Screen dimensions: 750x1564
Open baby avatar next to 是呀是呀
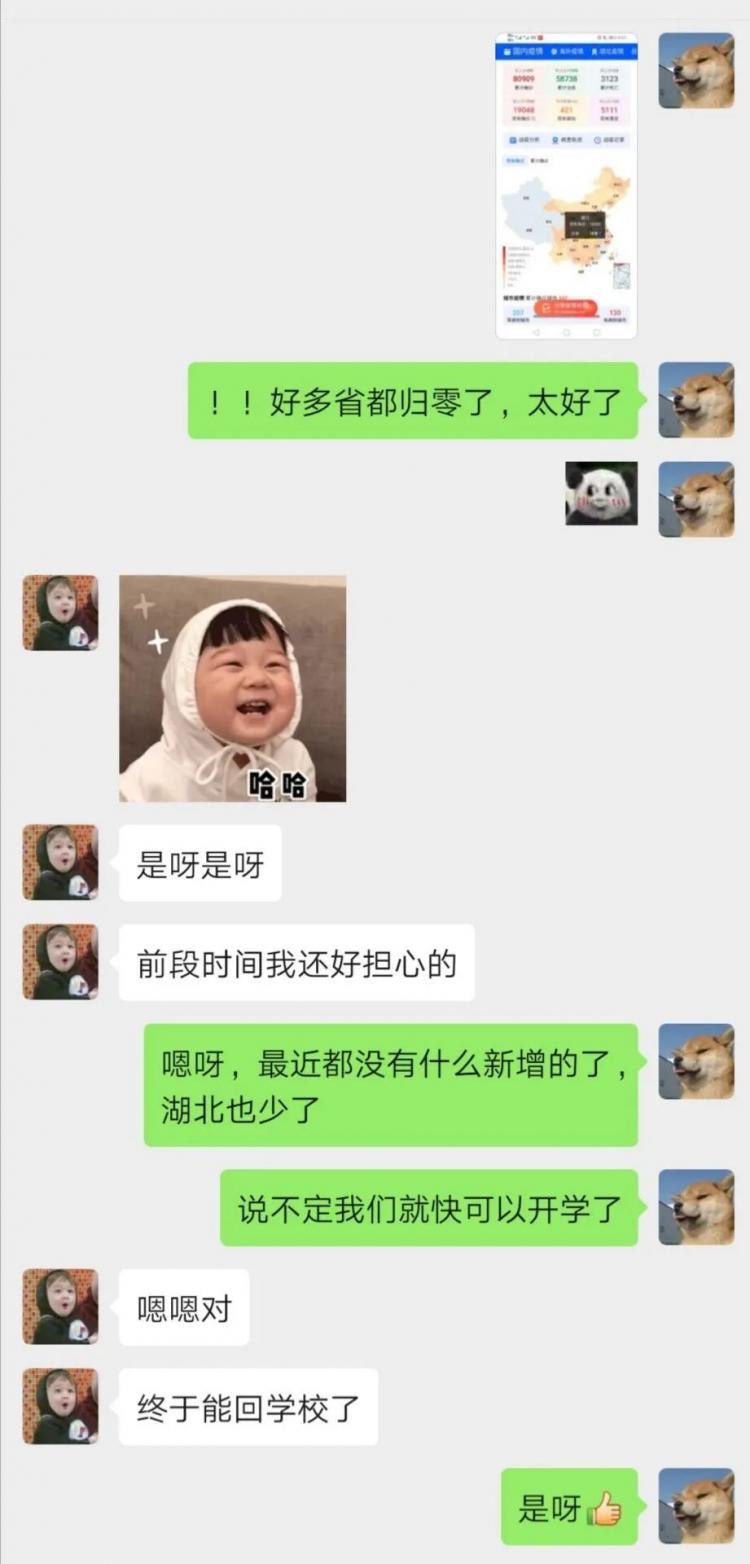pos(60,862)
